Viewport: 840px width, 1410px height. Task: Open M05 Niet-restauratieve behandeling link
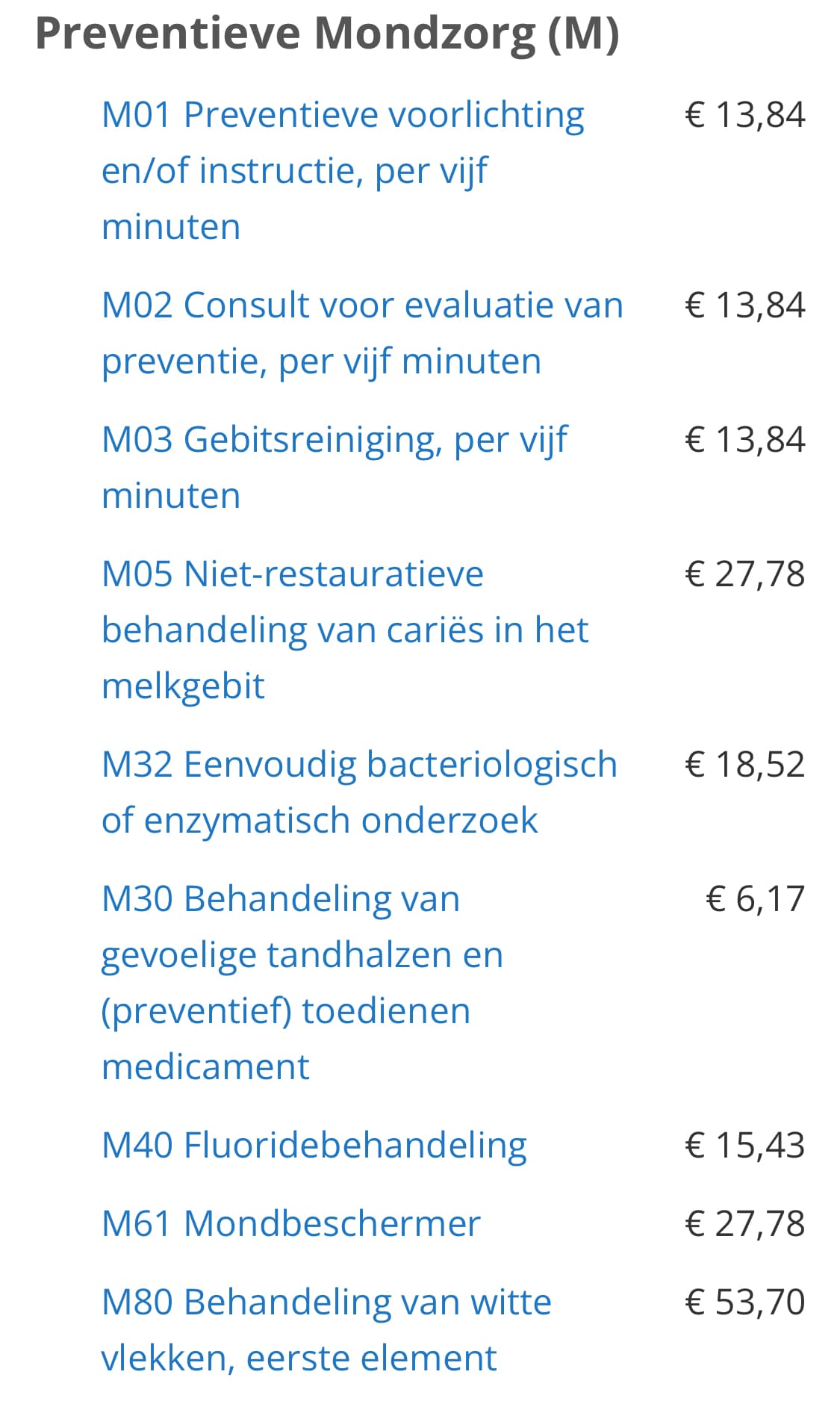[345, 630]
